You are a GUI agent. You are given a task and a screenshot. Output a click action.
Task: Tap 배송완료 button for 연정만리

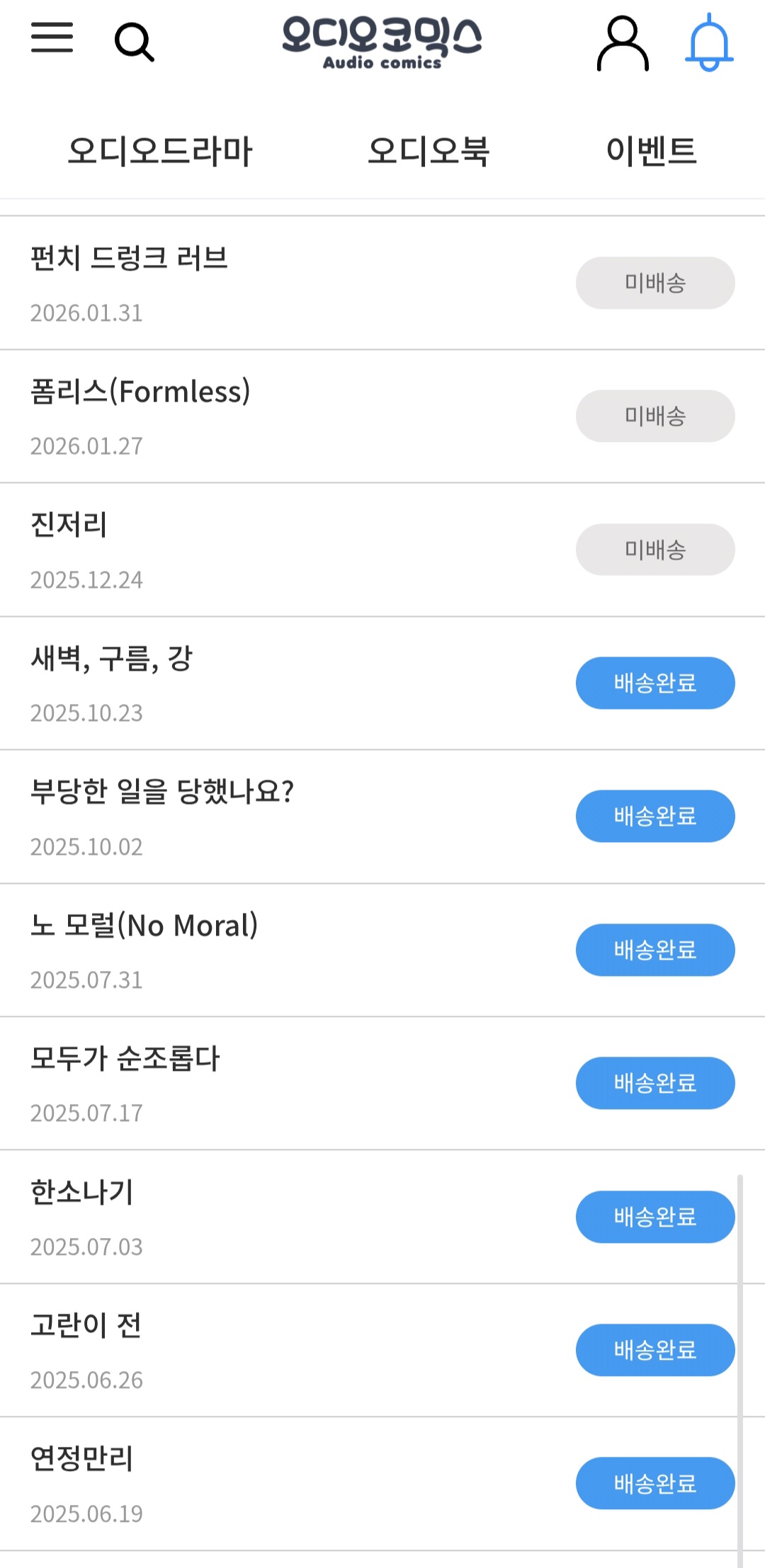click(x=655, y=1484)
